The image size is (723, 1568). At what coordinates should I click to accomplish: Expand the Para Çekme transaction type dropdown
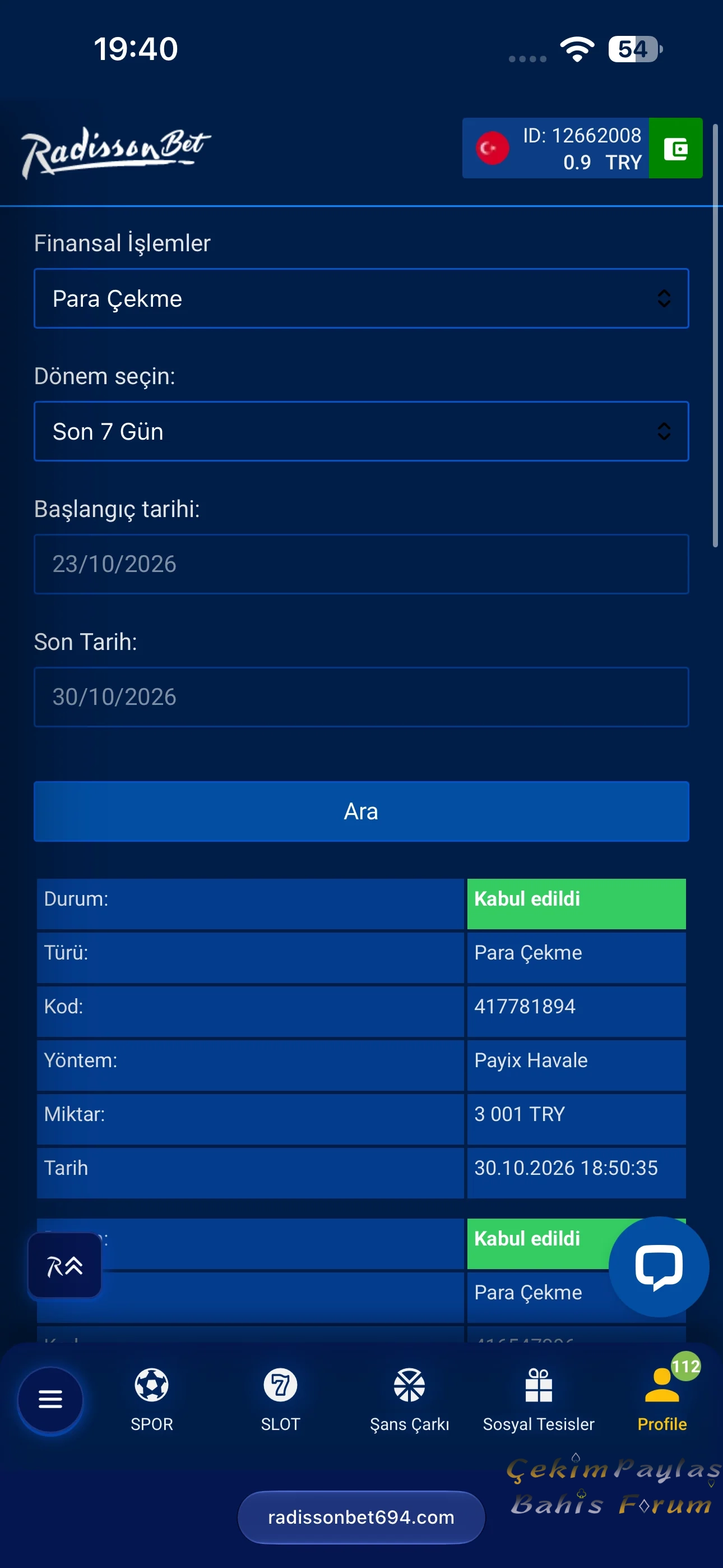361,298
